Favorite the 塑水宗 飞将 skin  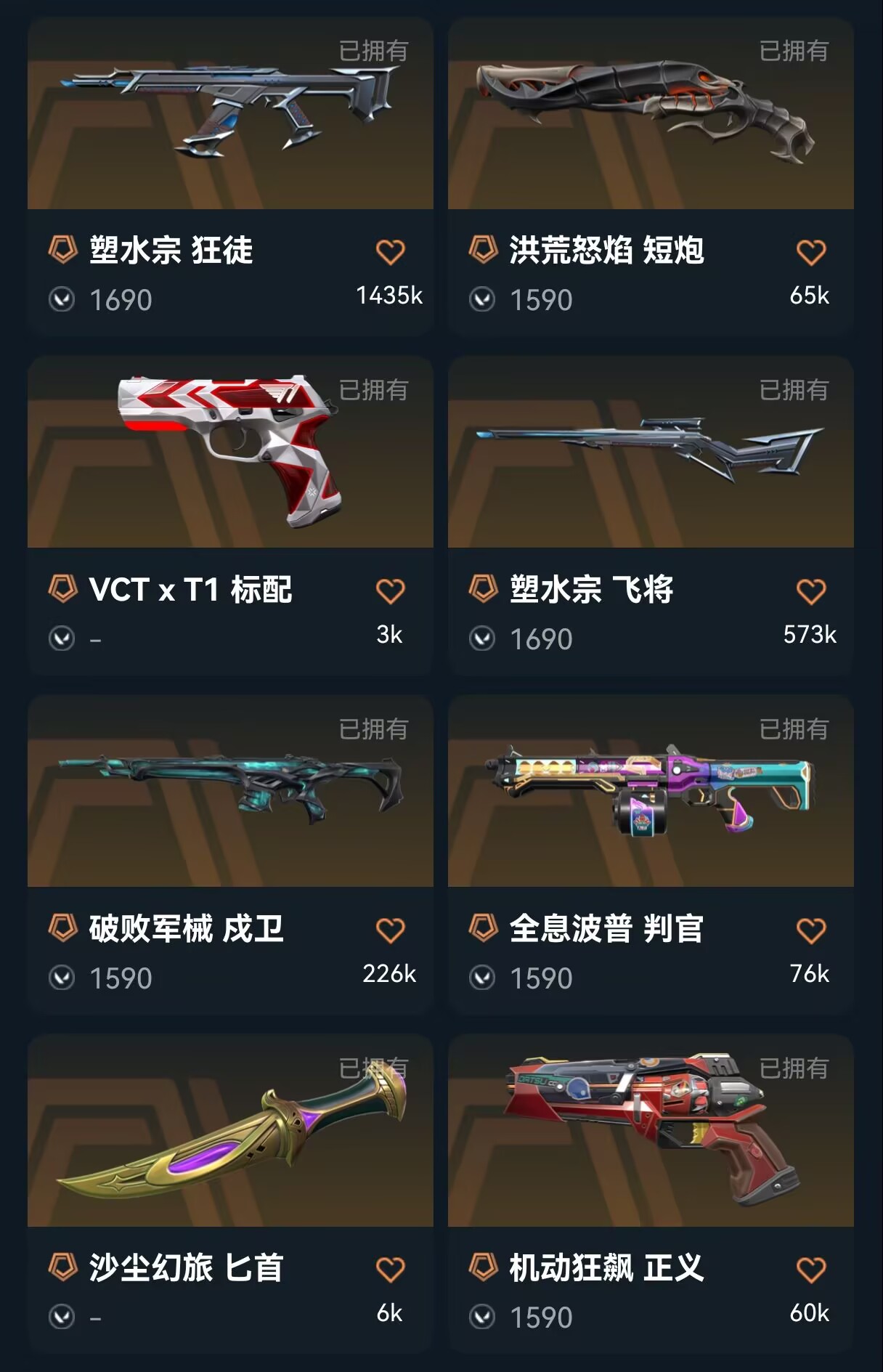(810, 591)
